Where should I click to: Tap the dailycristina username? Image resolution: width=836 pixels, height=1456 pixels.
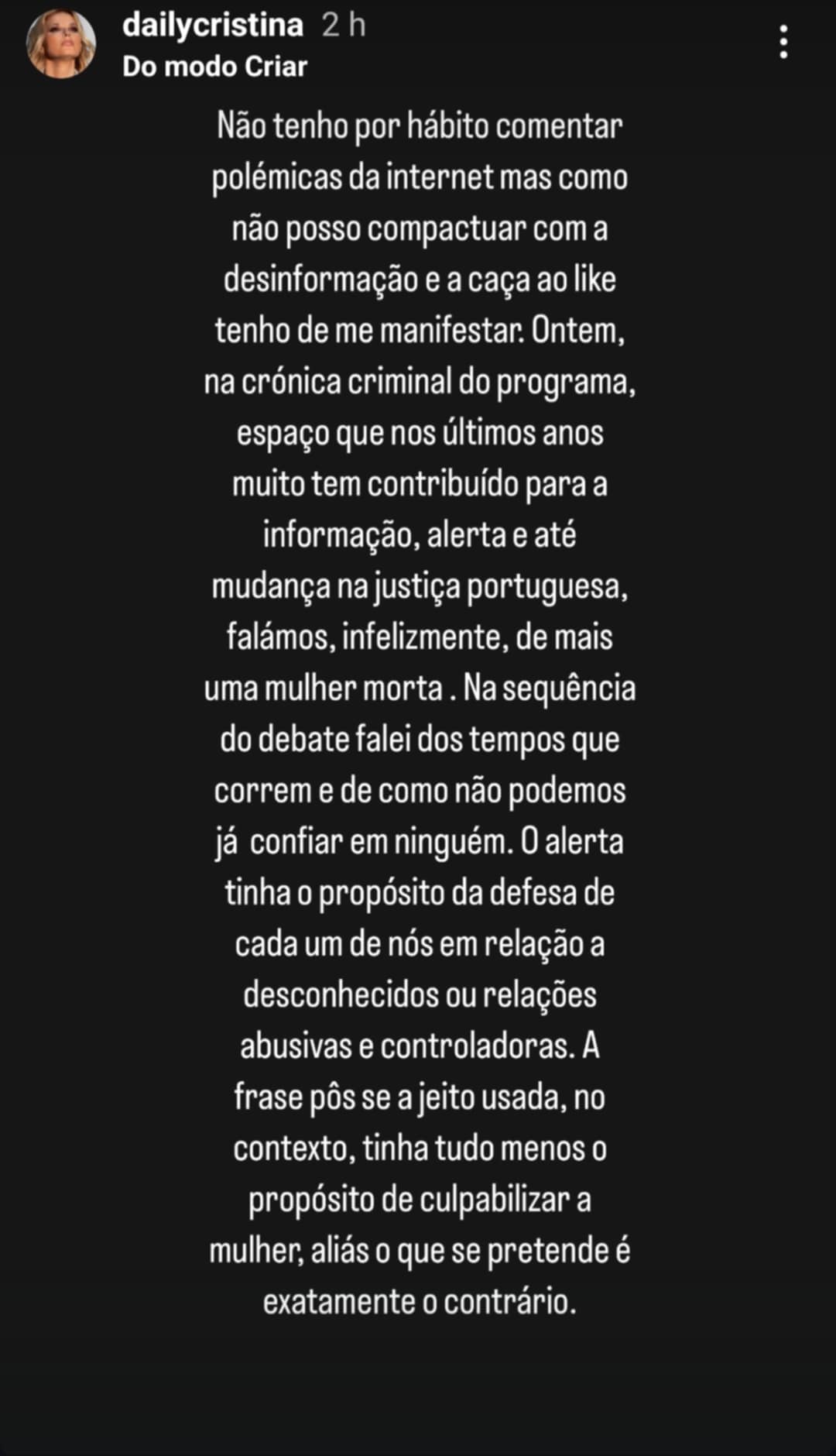(212, 26)
